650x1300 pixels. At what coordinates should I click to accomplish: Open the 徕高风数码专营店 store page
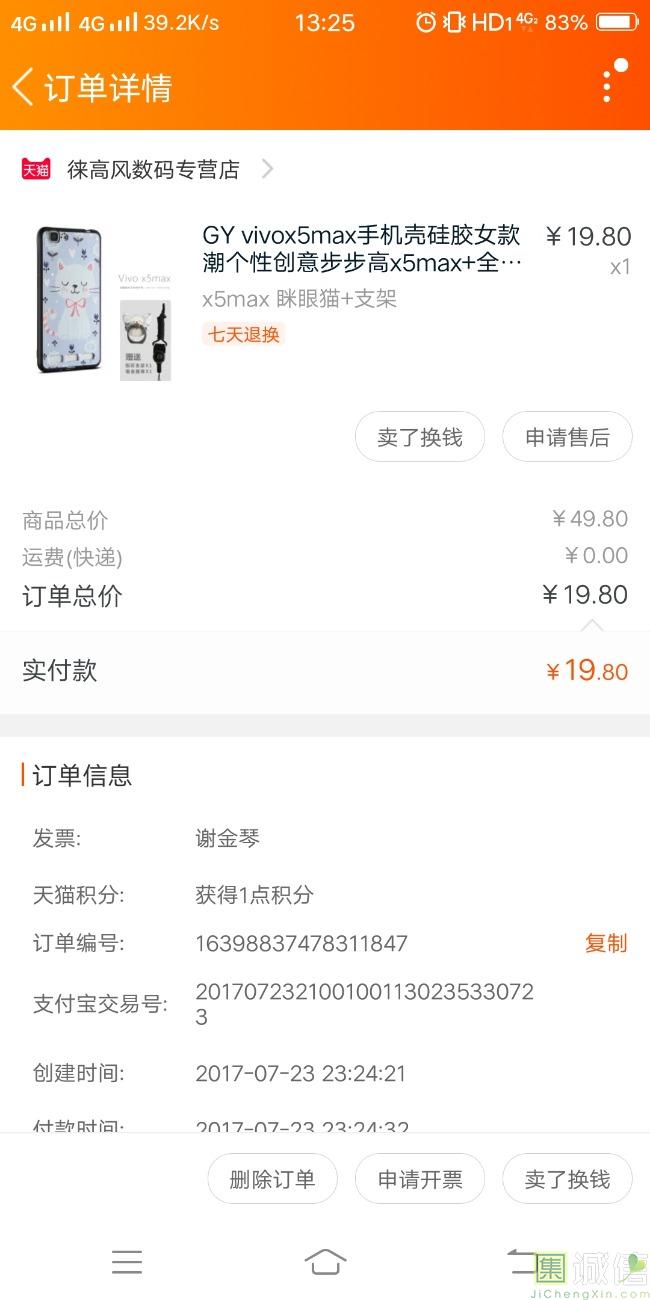click(153, 170)
